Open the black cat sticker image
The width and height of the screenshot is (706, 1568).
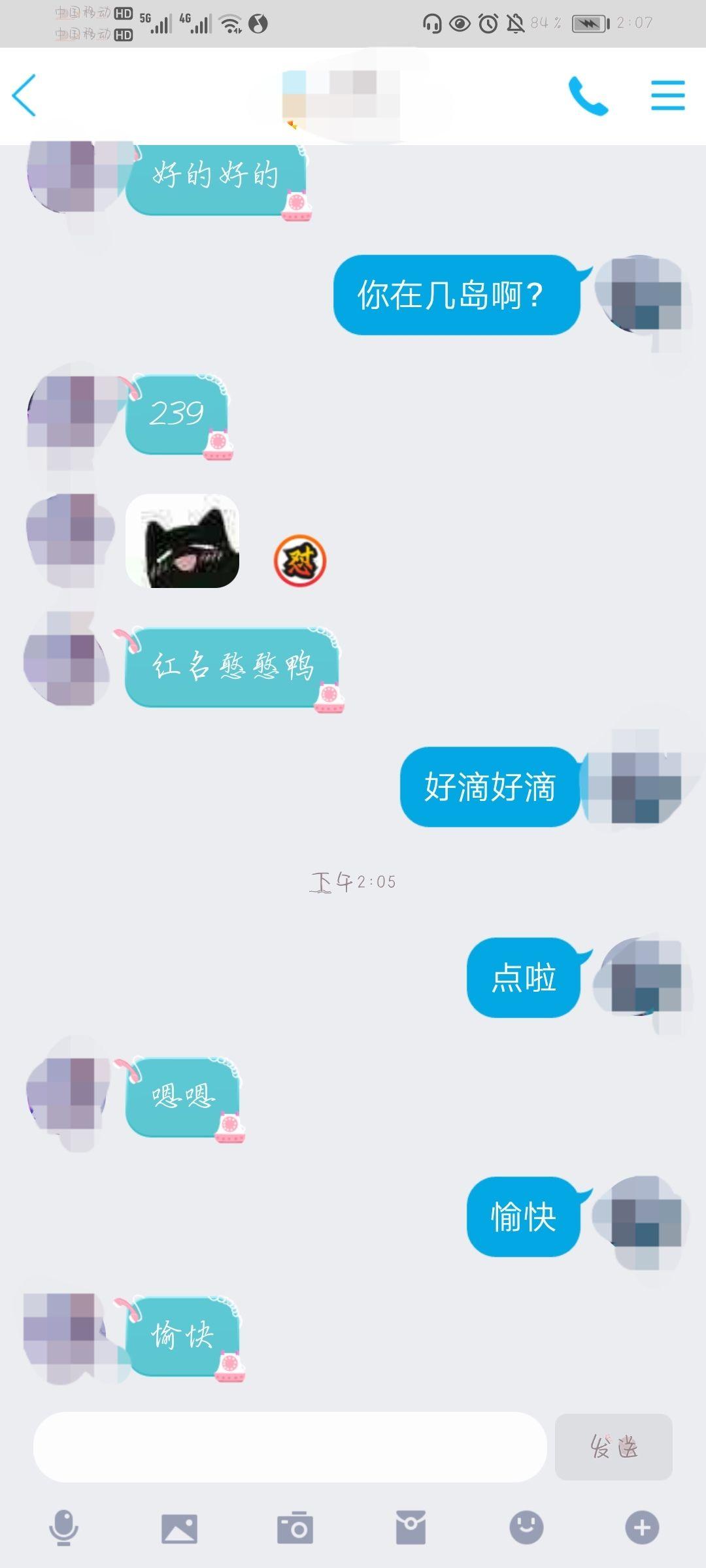pos(182,541)
